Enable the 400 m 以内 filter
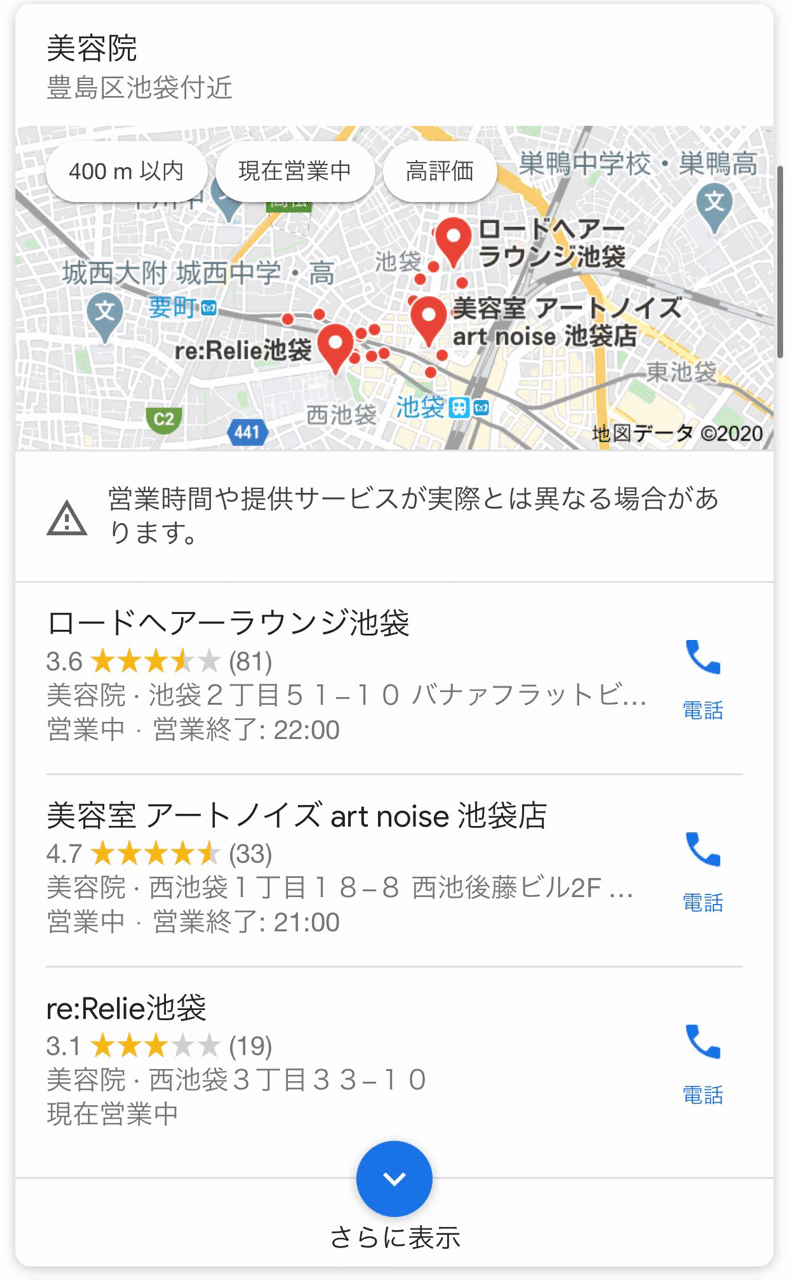 click(x=126, y=171)
